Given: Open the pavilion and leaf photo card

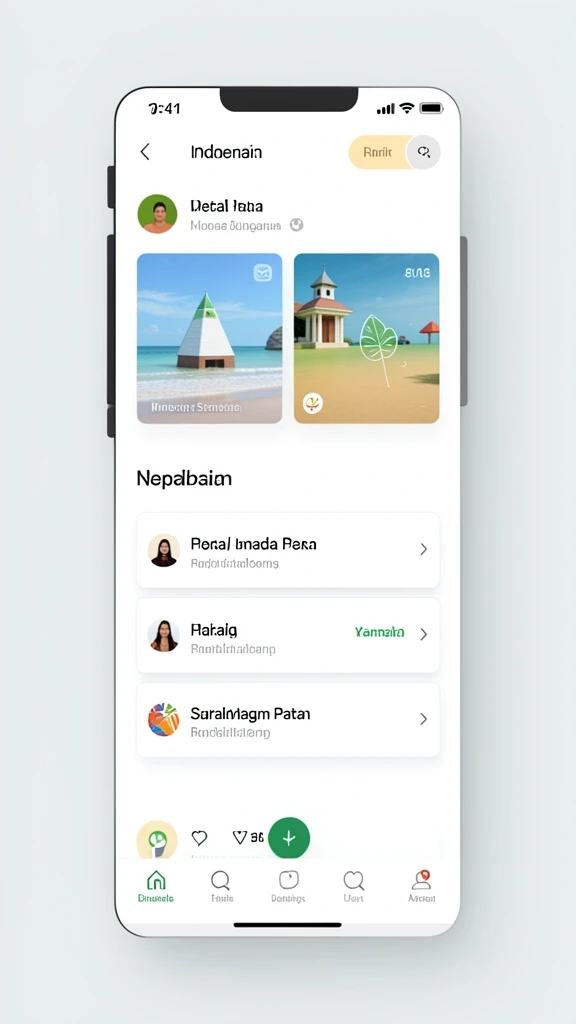Looking at the screenshot, I should click(366, 338).
